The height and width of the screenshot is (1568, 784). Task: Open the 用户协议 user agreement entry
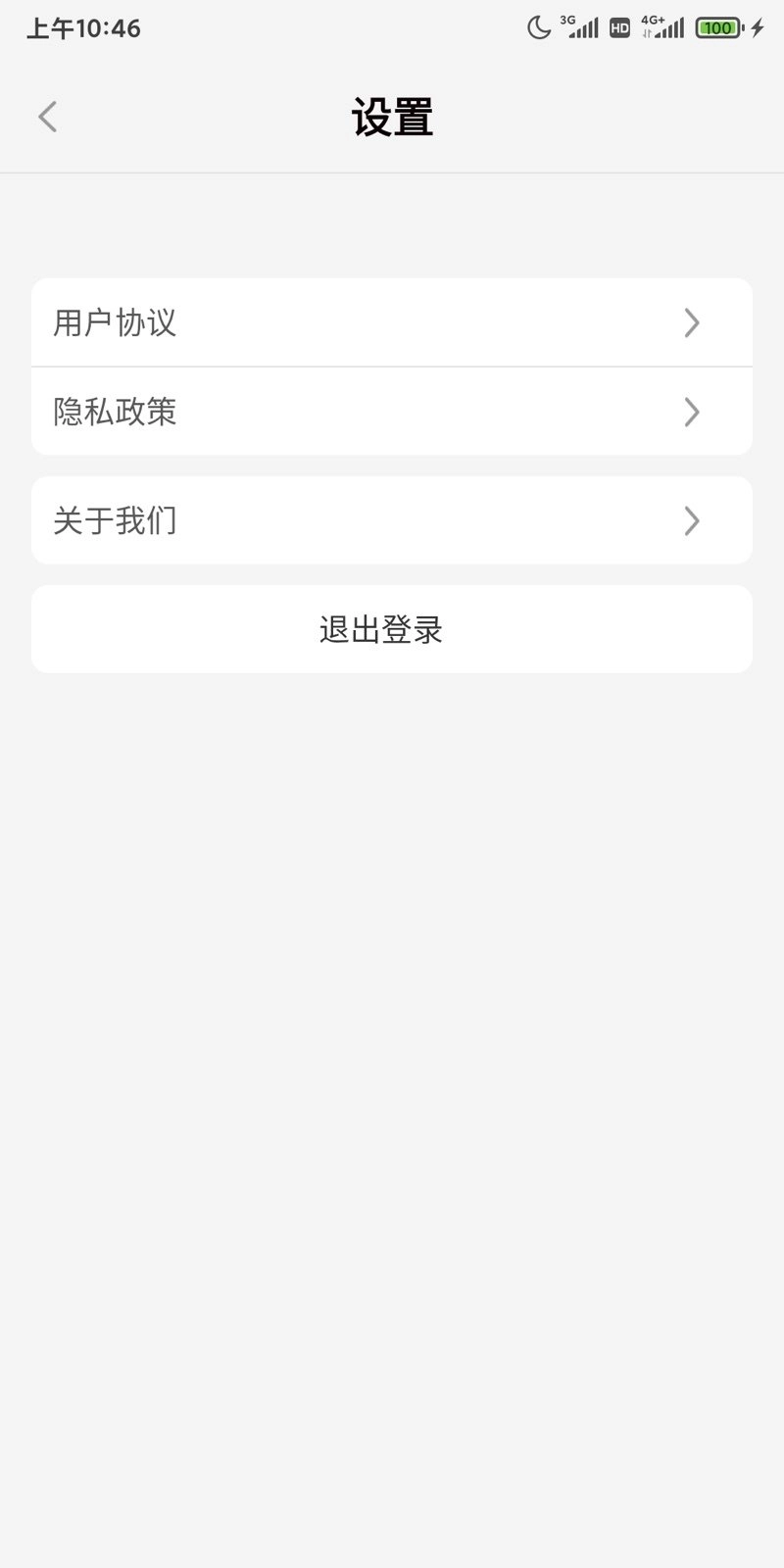click(392, 322)
